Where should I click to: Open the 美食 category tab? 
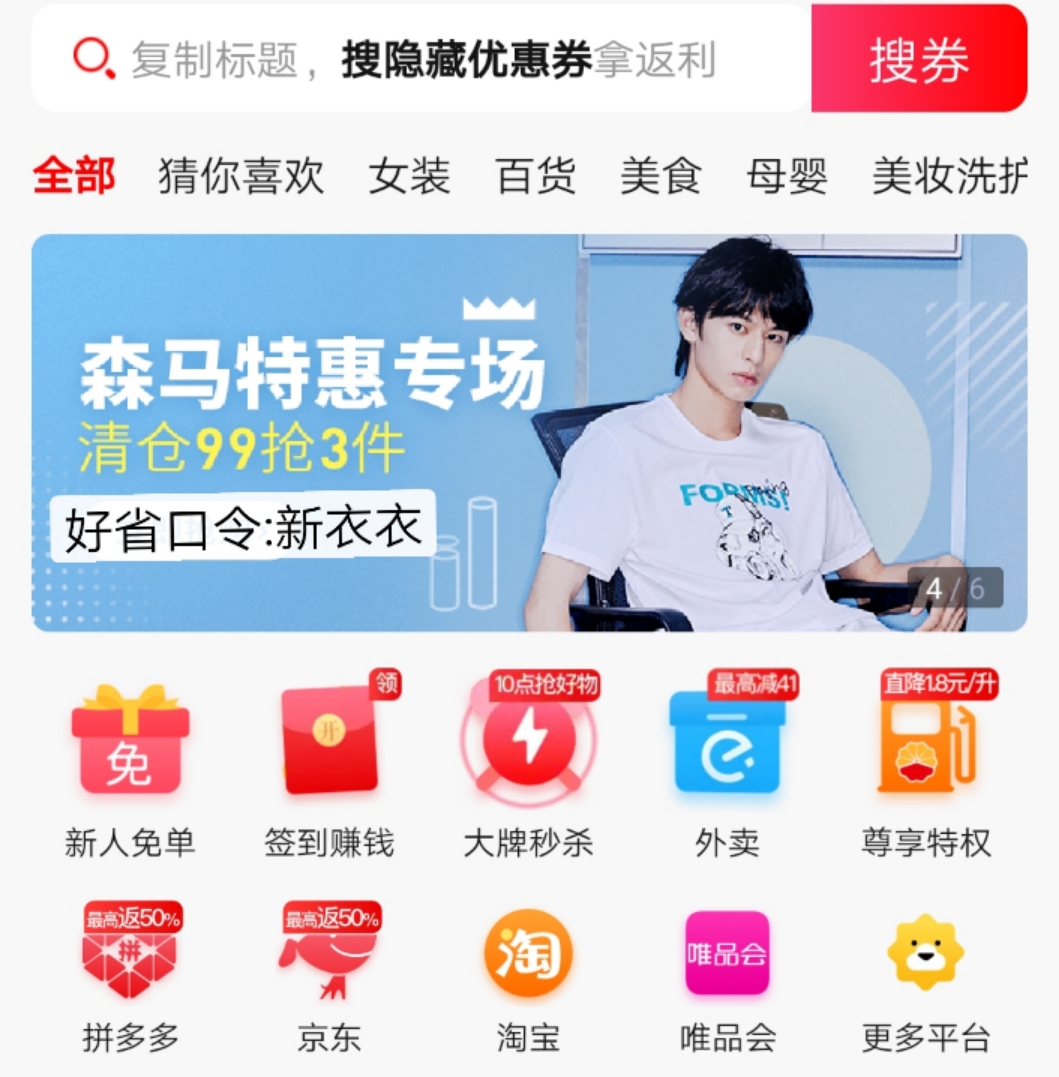(x=661, y=177)
